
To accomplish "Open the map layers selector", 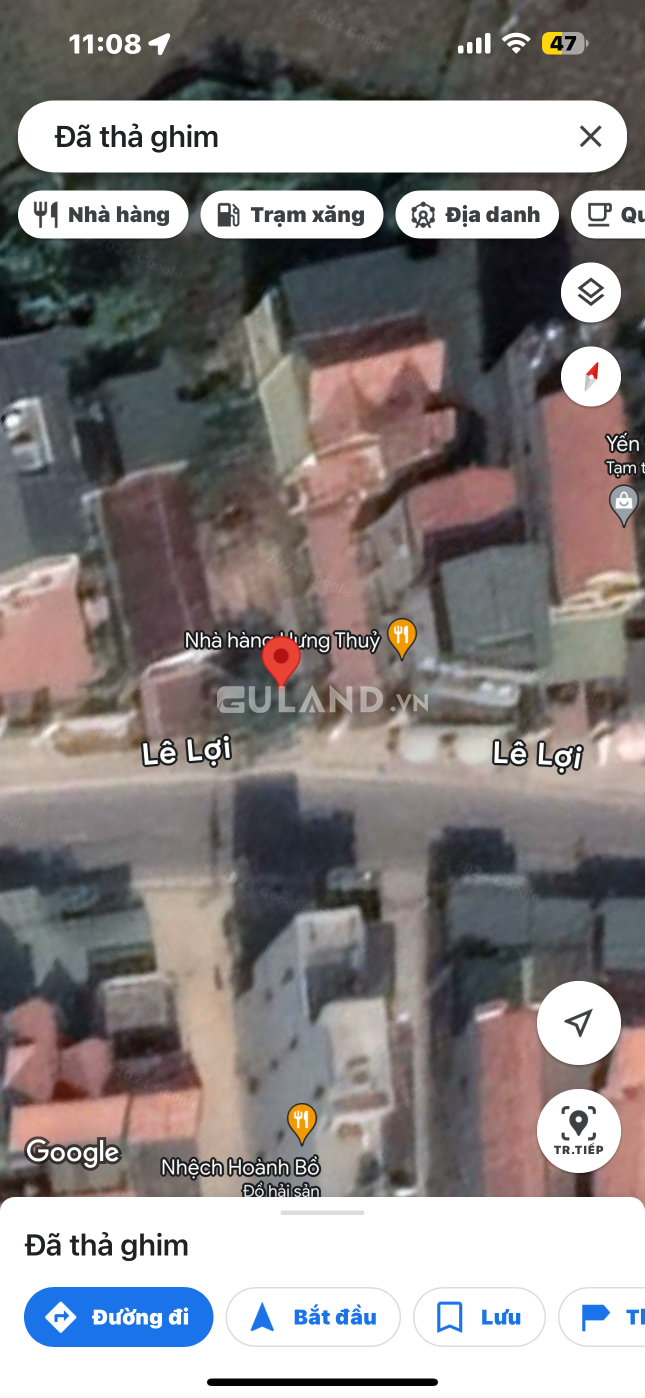I will (591, 293).
